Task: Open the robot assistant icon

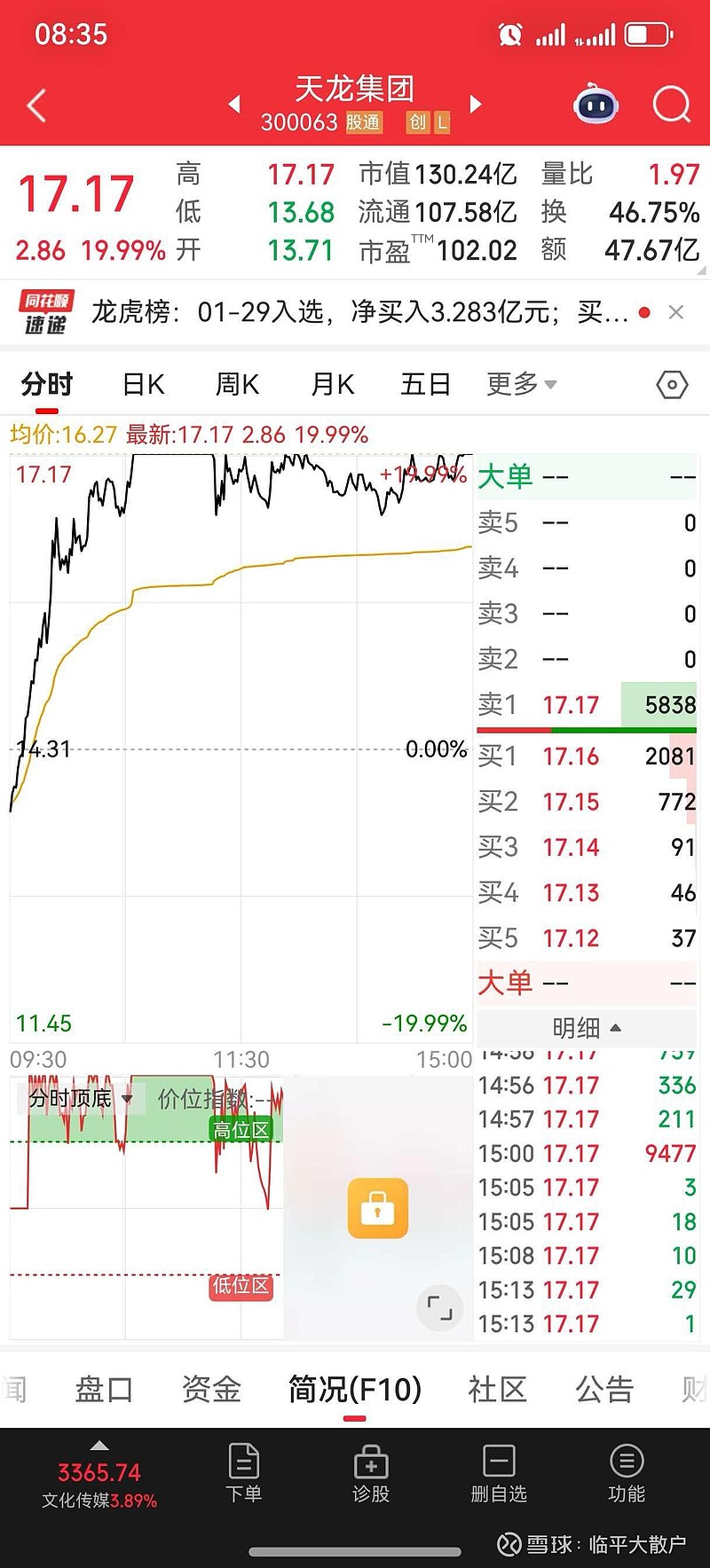Action: [596, 106]
